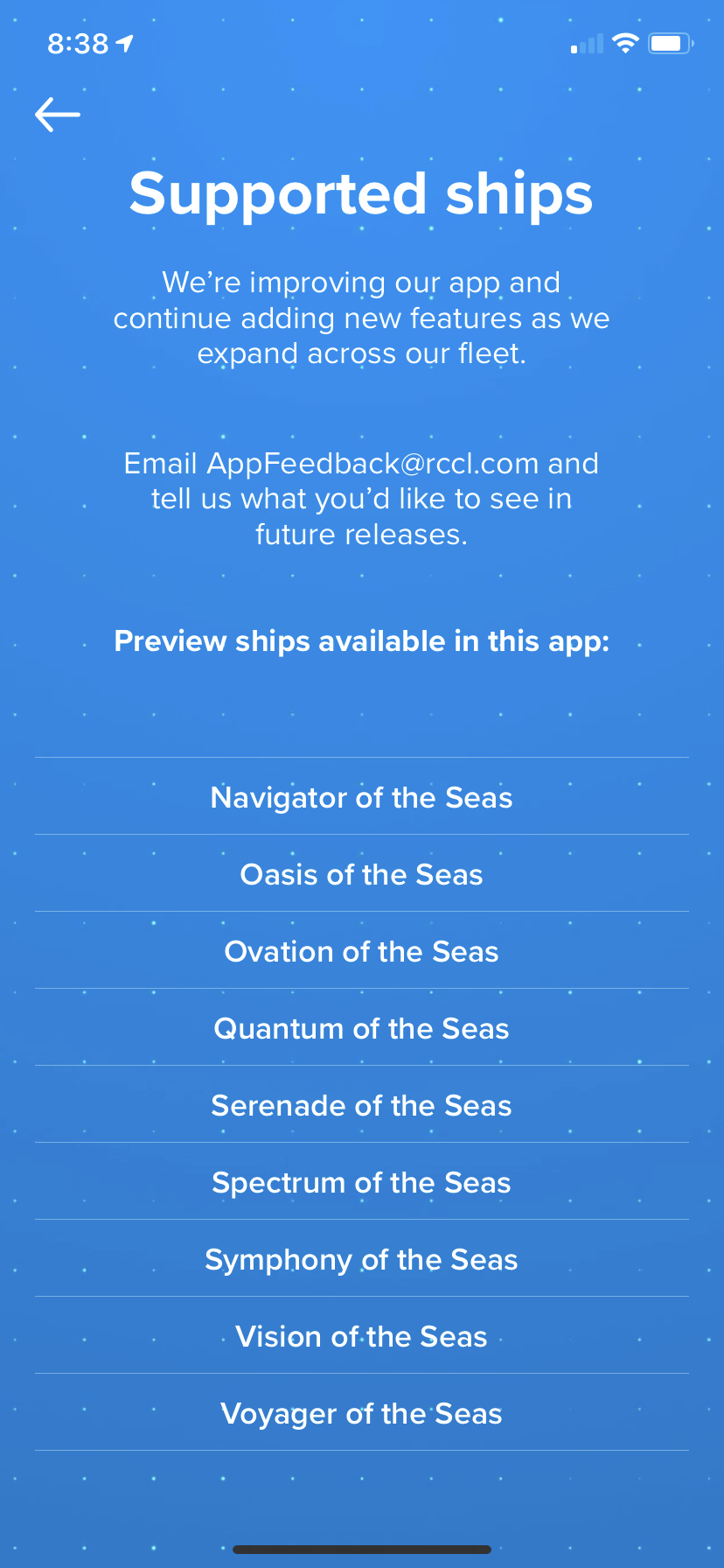Select Navigator of the Seas

pyautogui.click(x=362, y=796)
